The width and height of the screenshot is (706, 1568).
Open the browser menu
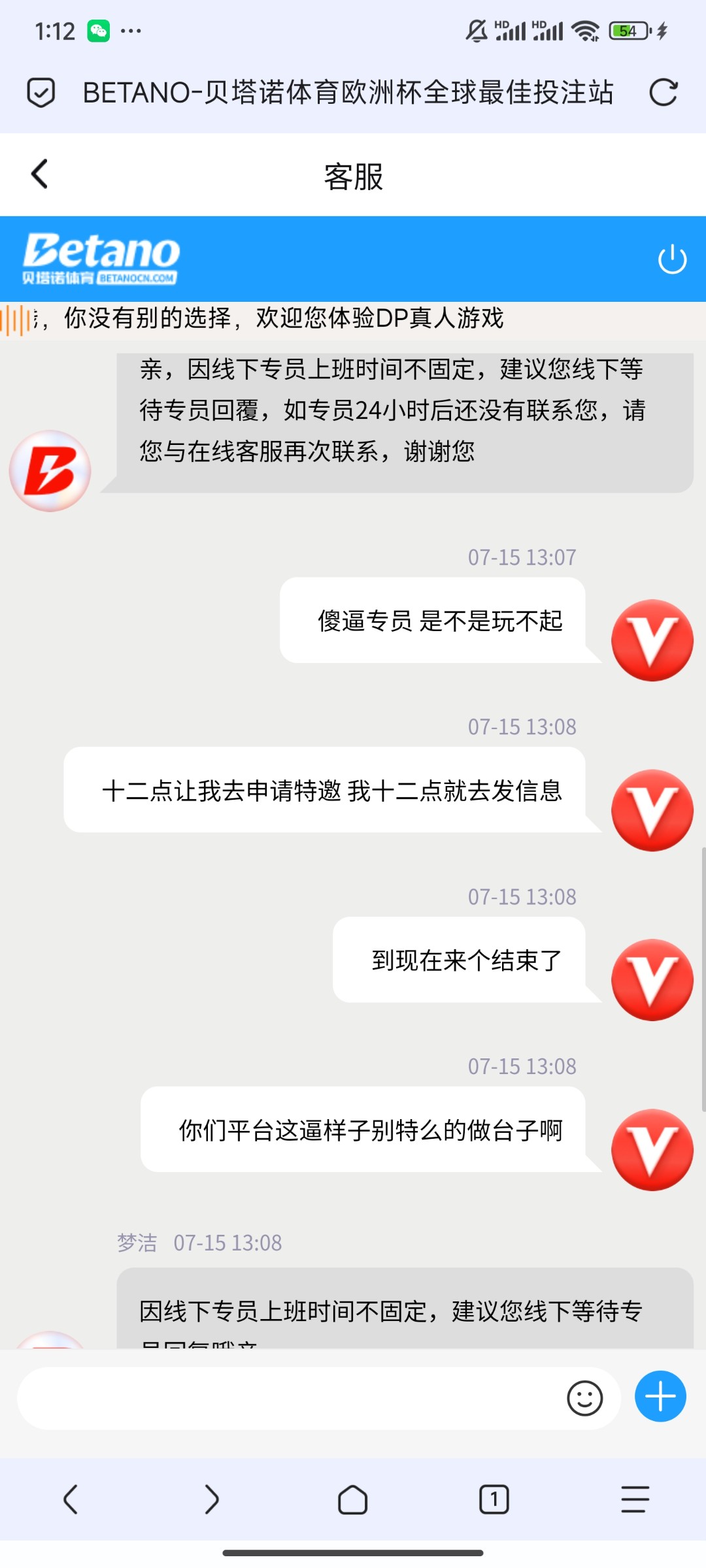coord(635,1499)
